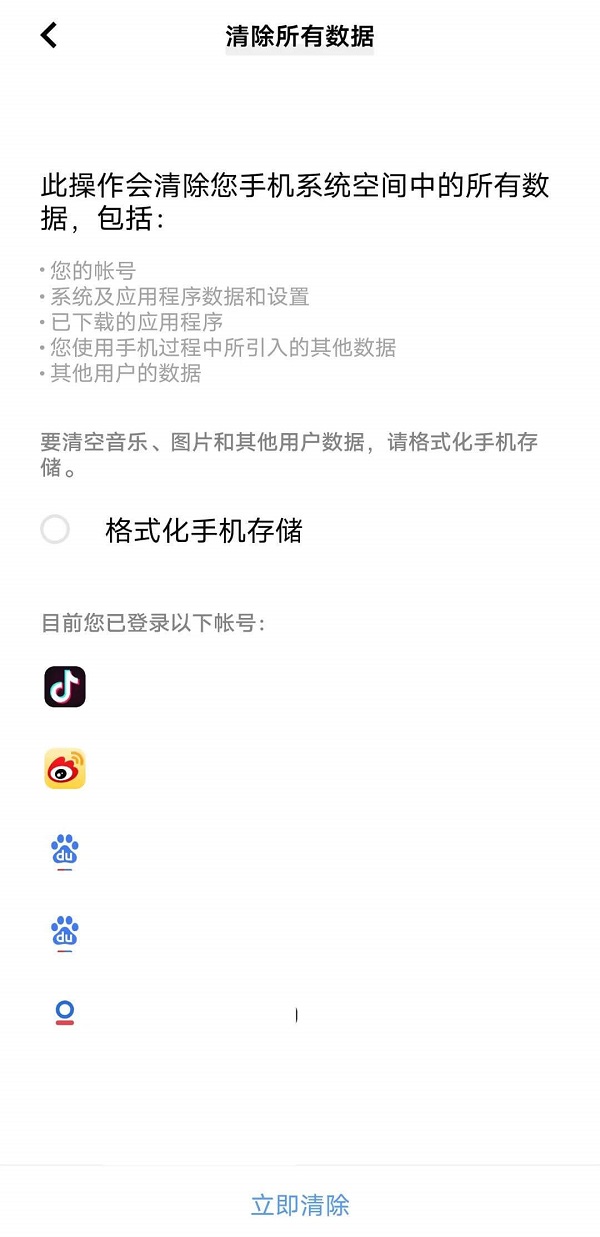
Task: Tap the 立即清除 button
Action: click(300, 1205)
